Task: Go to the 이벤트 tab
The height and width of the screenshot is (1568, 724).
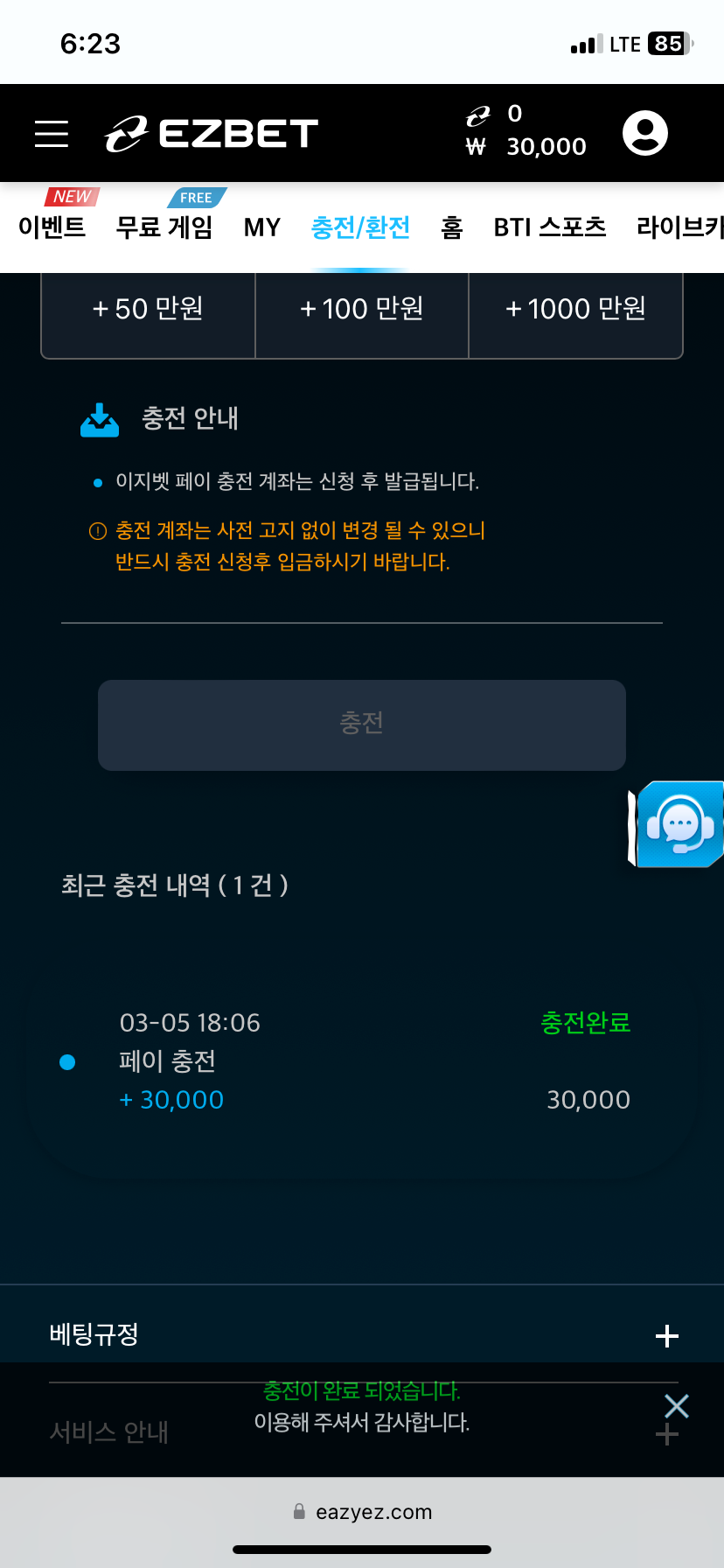Action: (52, 227)
